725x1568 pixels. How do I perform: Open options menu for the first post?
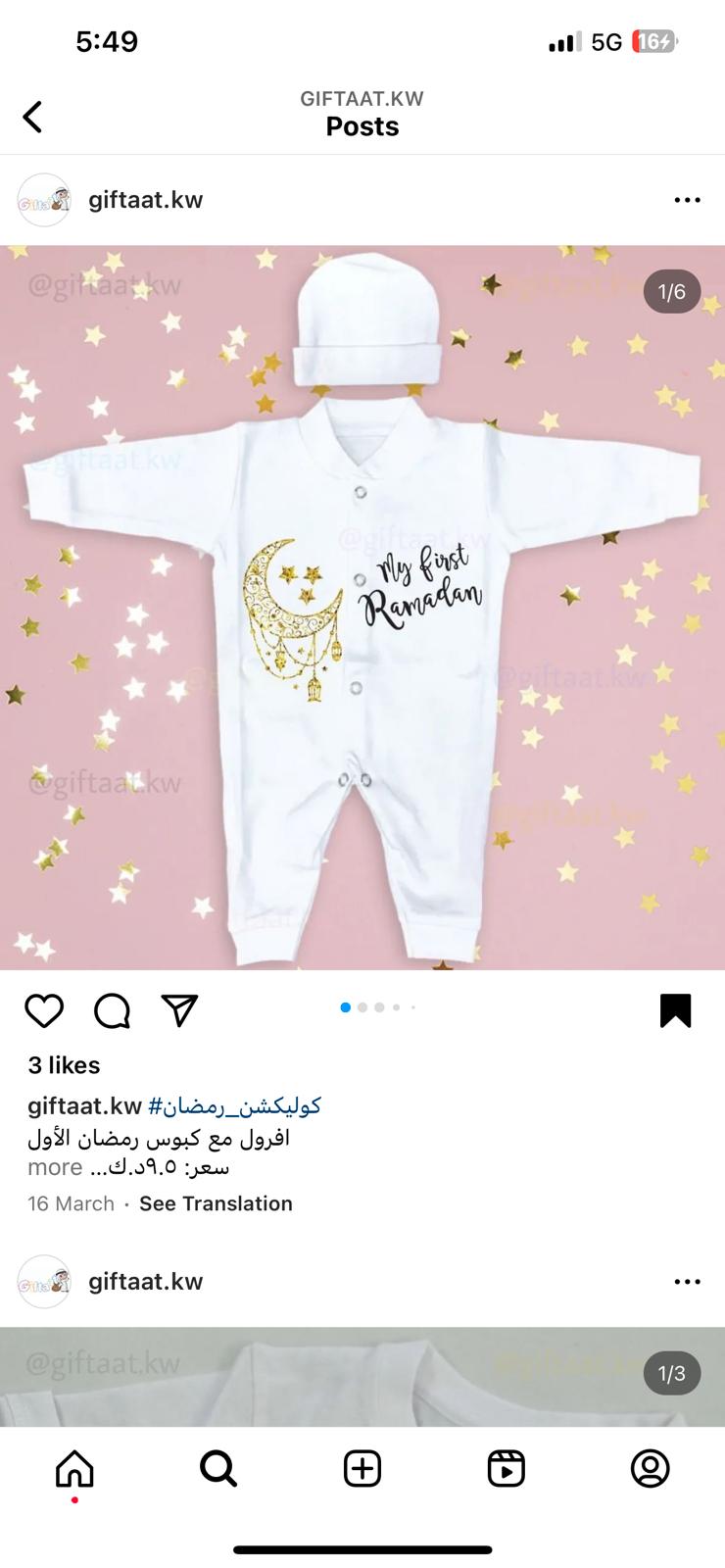687,200
